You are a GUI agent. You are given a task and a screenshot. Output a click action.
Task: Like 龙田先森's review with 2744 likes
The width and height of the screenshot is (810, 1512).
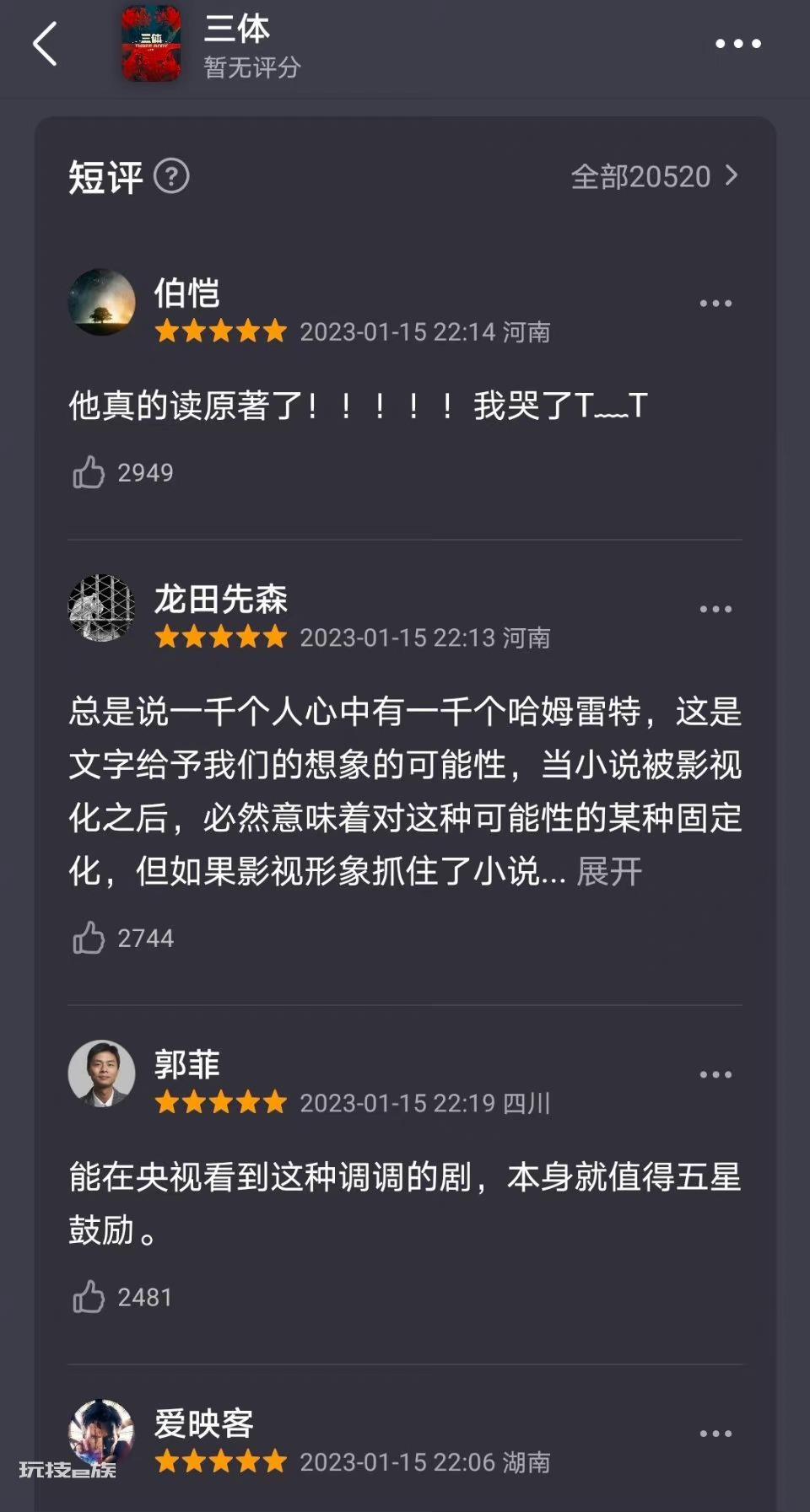(89, 938)
